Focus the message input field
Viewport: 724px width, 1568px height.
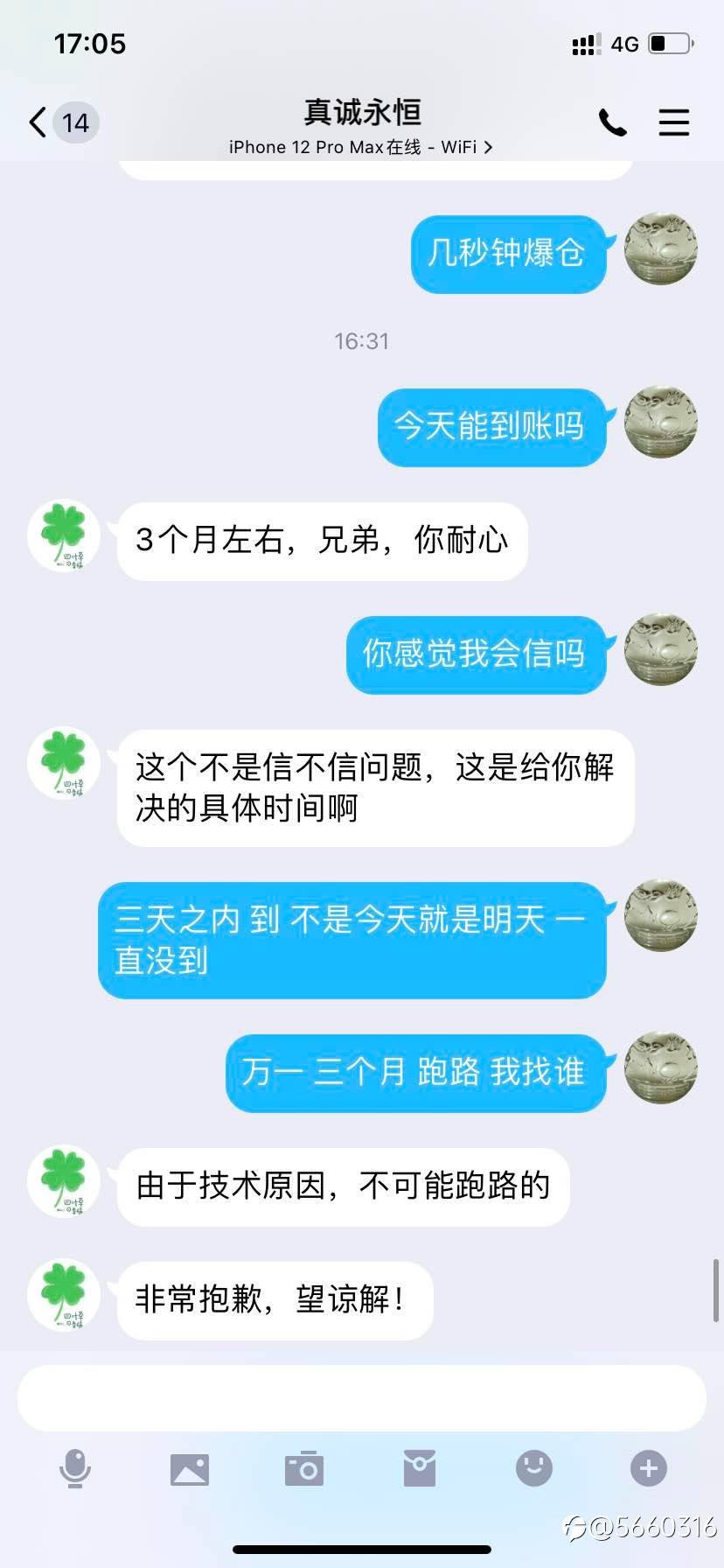[362, 1397]
